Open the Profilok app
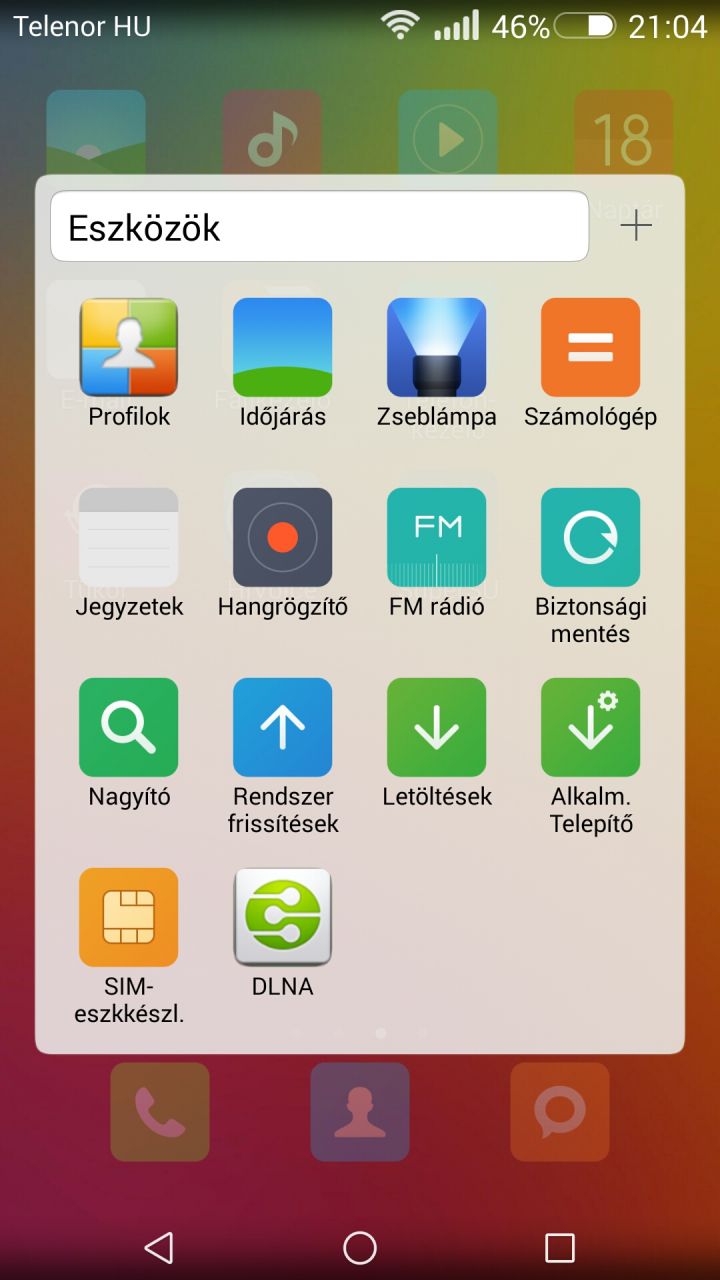This screenshot has width=720, height=1280. pos(129,348)
